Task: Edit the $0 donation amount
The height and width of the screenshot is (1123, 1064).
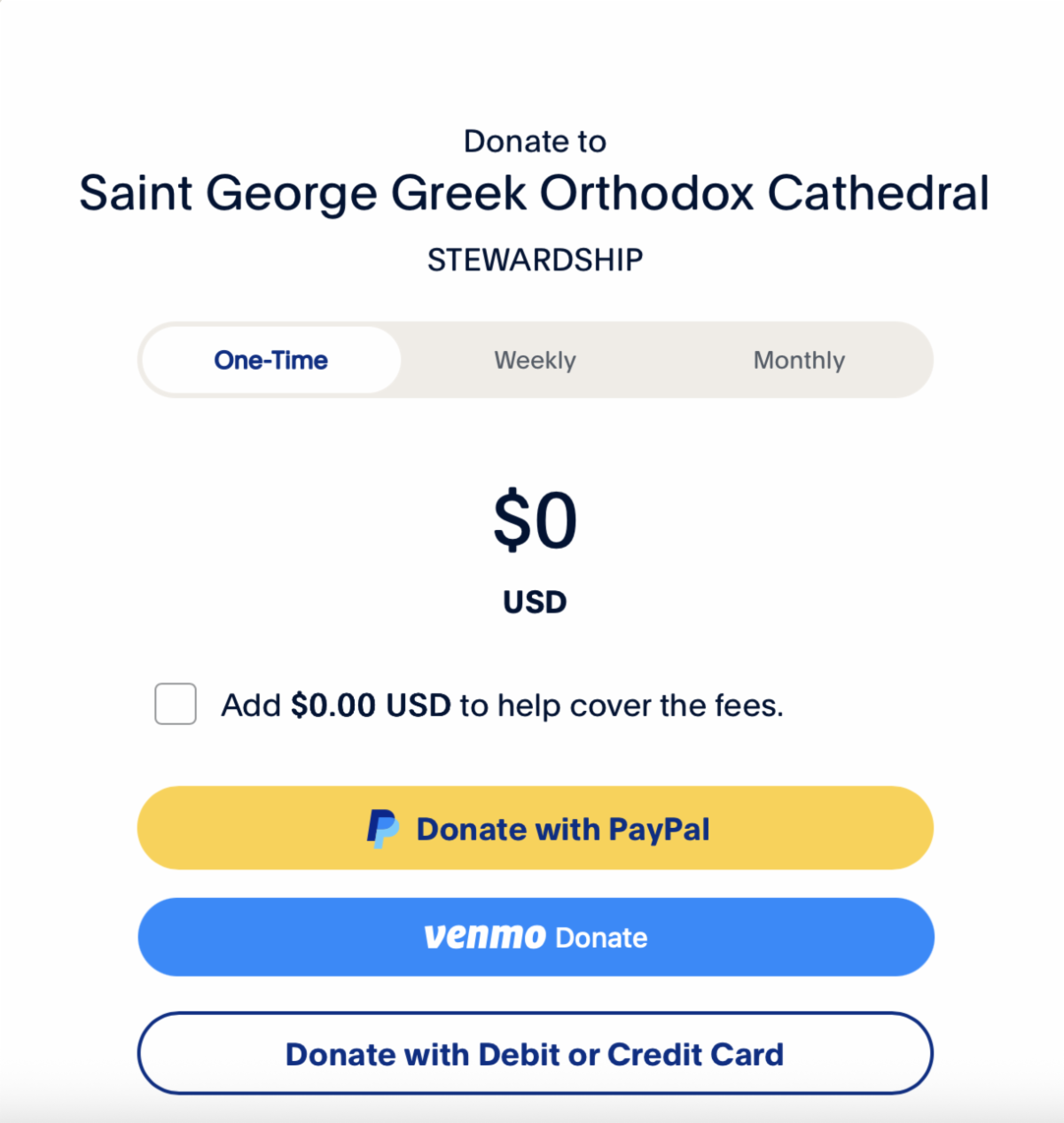Action: click(x=535, y=521)
